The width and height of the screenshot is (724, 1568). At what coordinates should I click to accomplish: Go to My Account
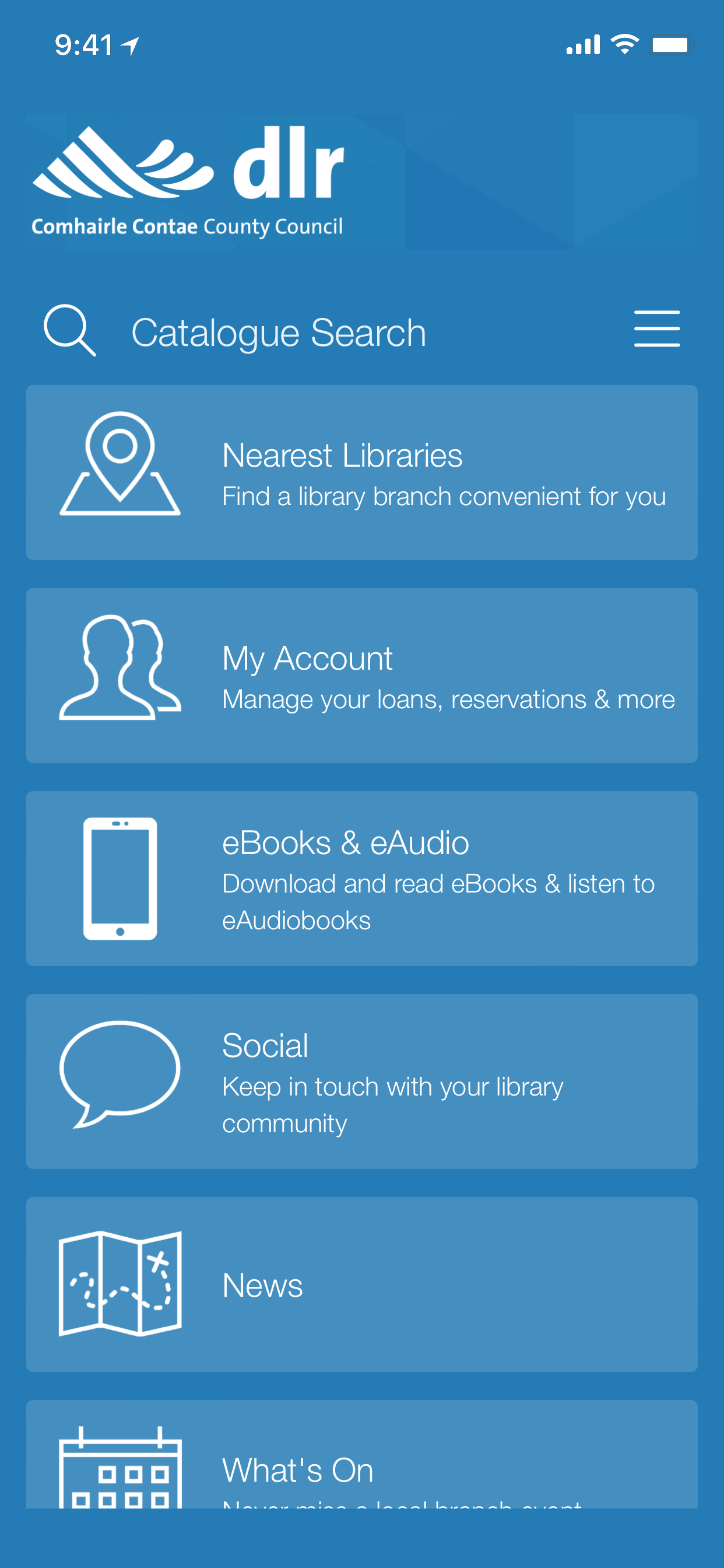[361, 675]
